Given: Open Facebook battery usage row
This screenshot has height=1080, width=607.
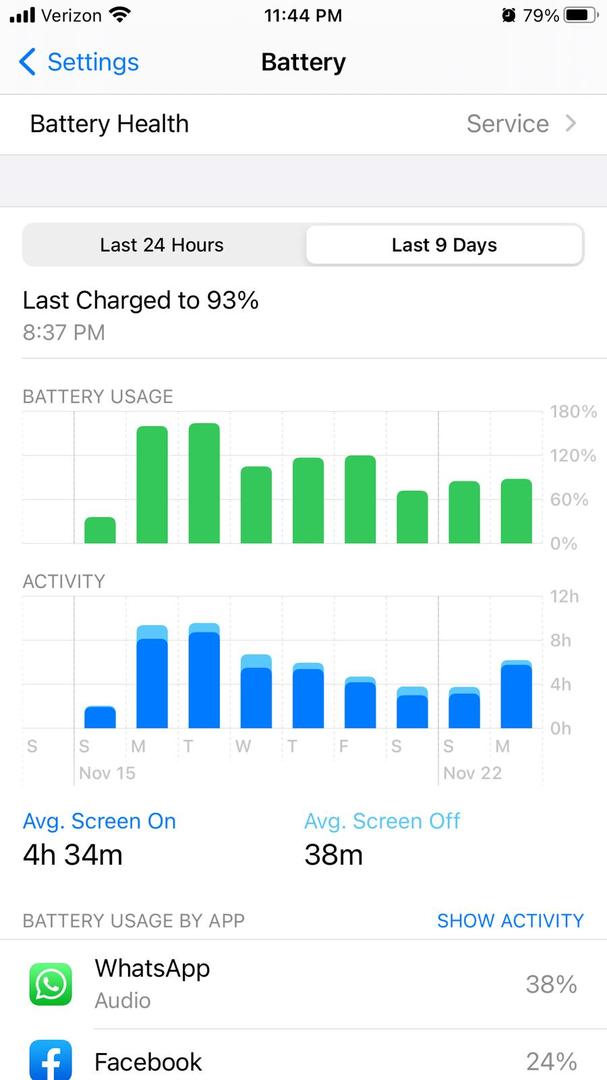Looking at the screenshot, I should tap(303, 1056).
